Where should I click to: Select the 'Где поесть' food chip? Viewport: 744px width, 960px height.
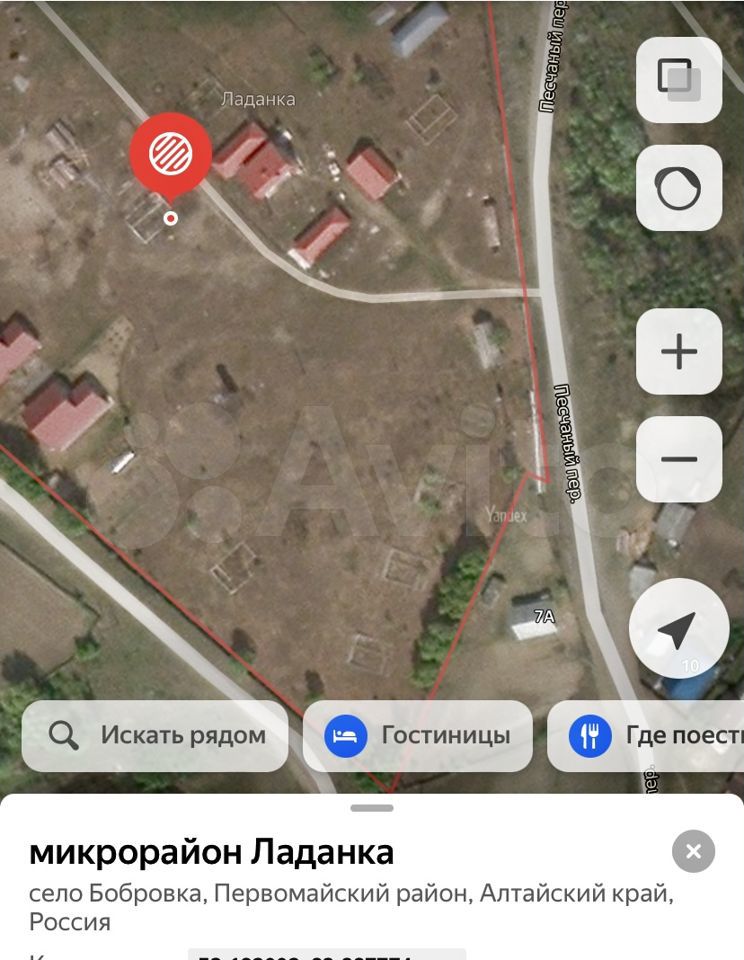[650, 736]
